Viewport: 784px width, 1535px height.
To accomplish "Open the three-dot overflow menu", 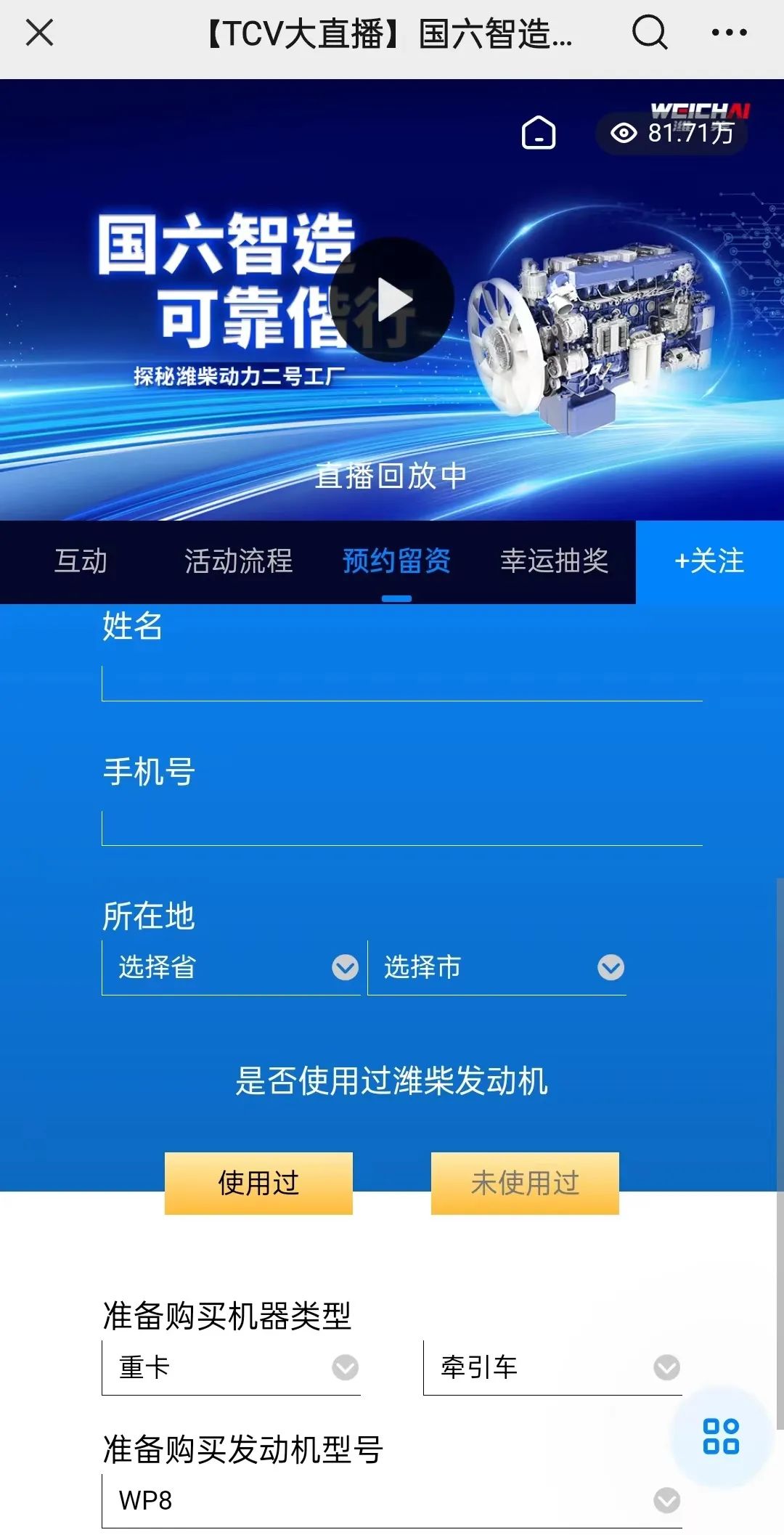I will point(729,33).
